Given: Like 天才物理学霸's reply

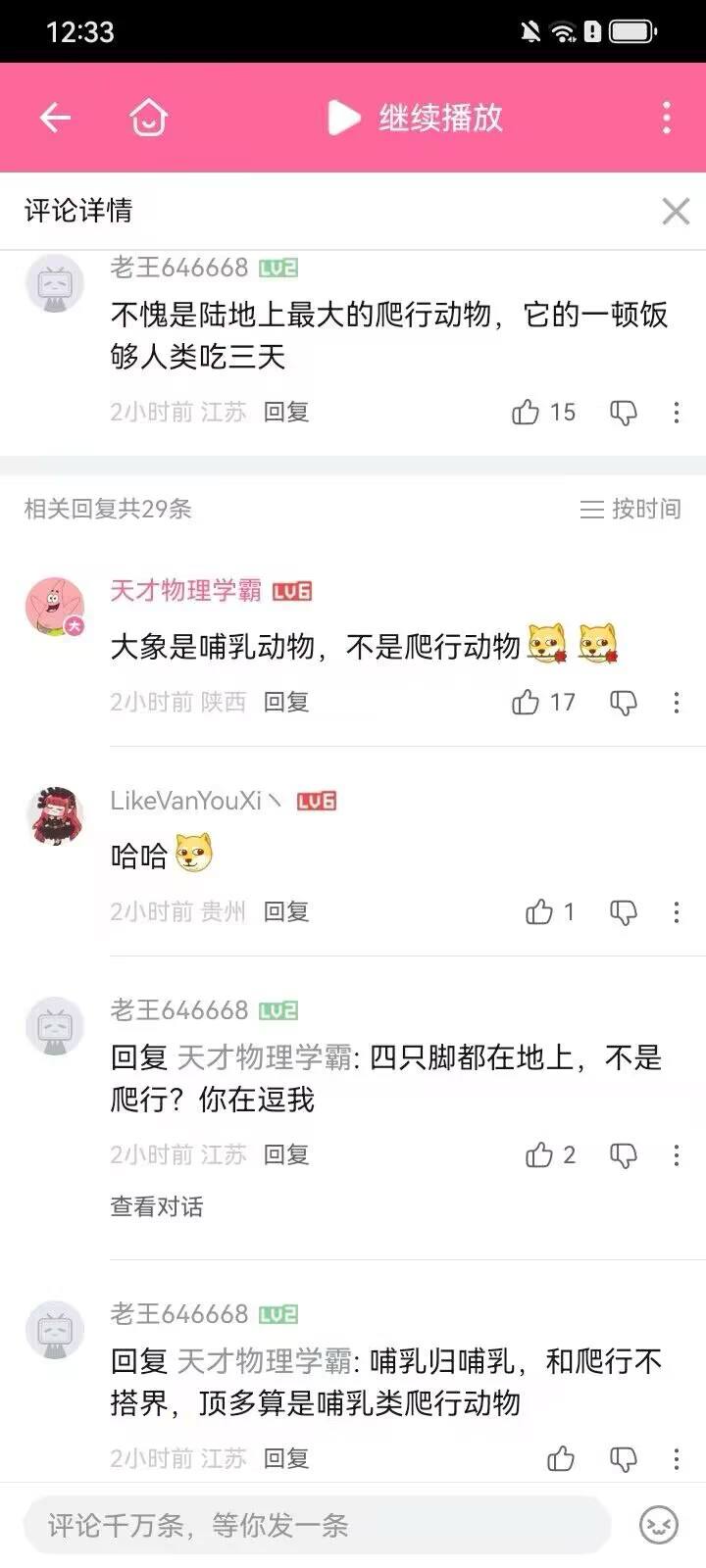Looking at the screenshot, I should tap(527, 703).
